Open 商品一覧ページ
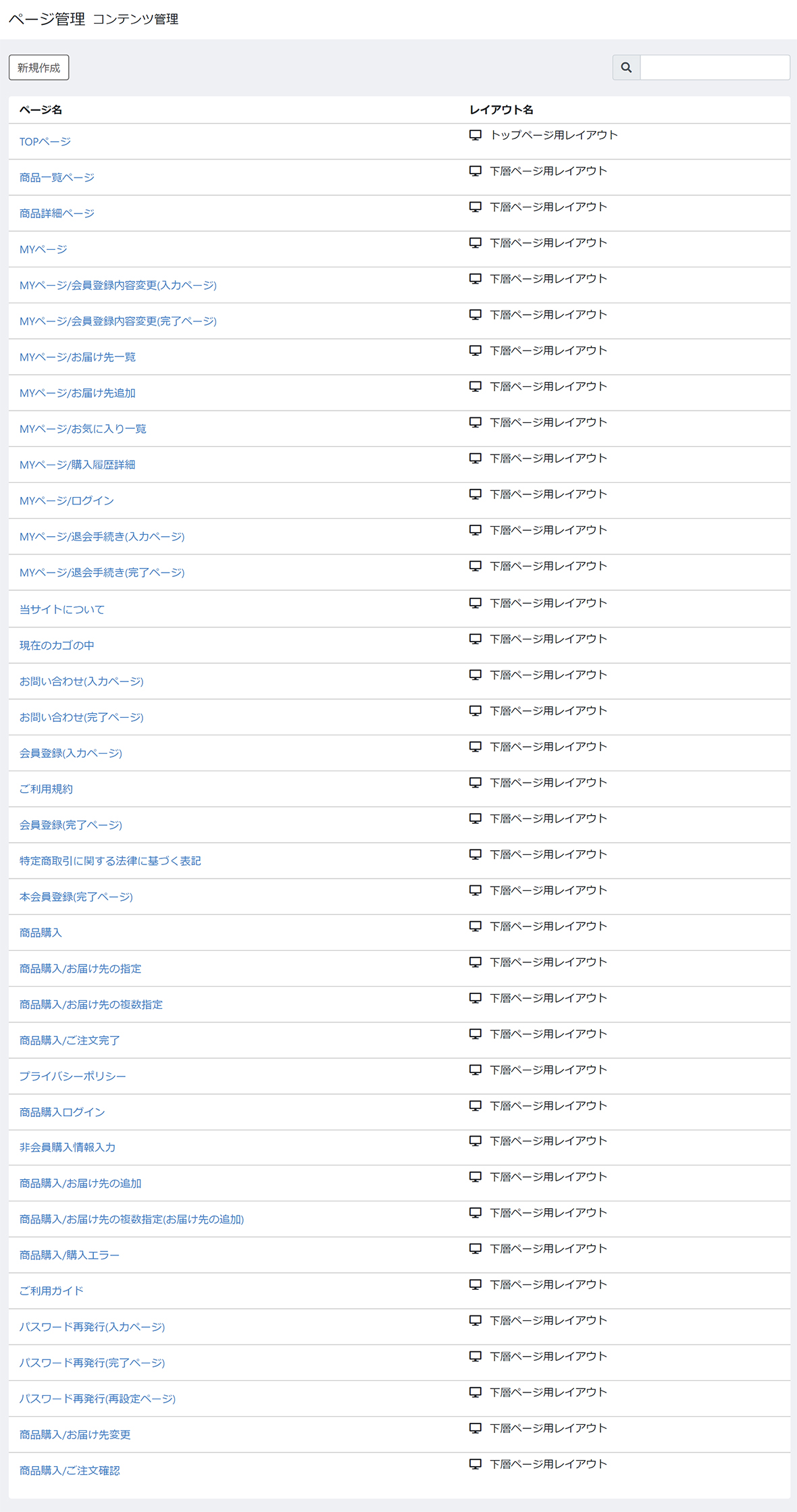This screenshot has height=1512, width=797. [57, 178]
